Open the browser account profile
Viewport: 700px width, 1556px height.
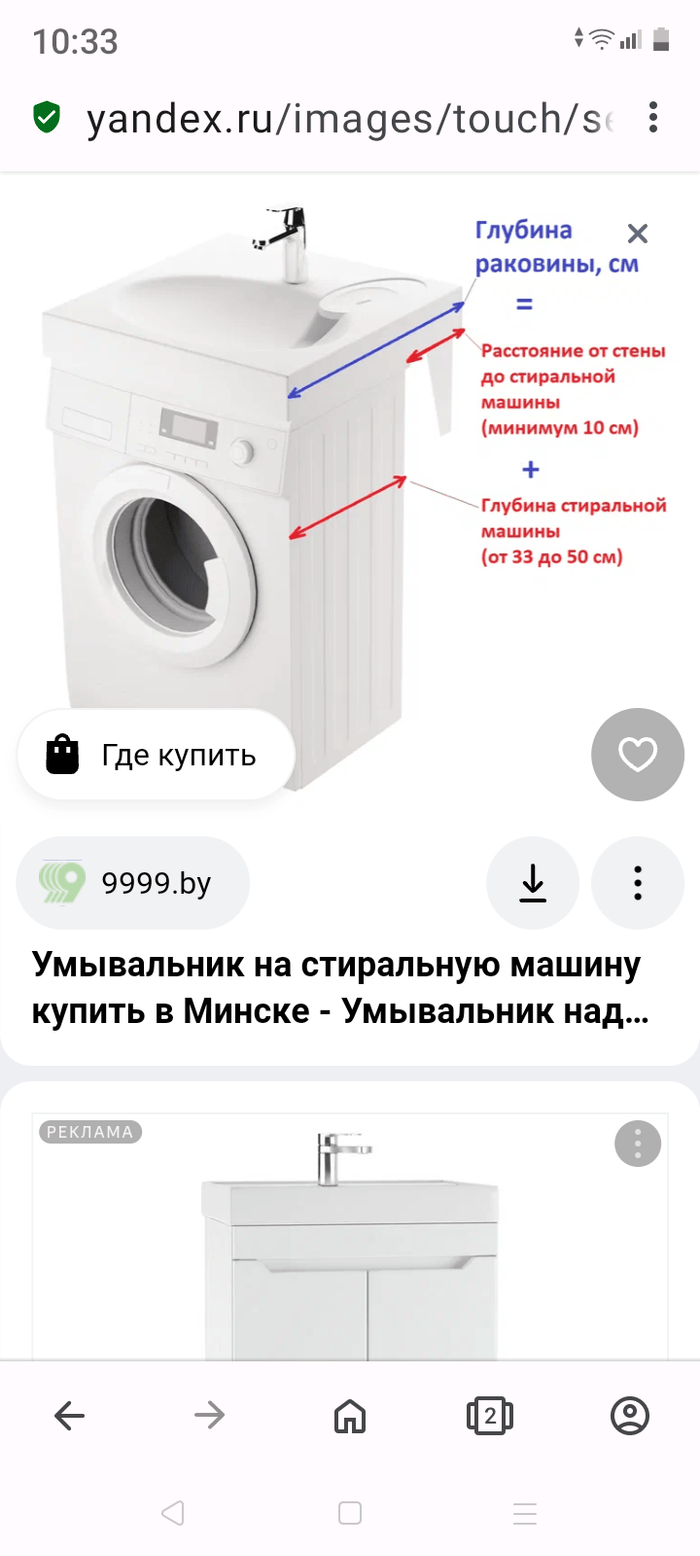[629, 1415]
